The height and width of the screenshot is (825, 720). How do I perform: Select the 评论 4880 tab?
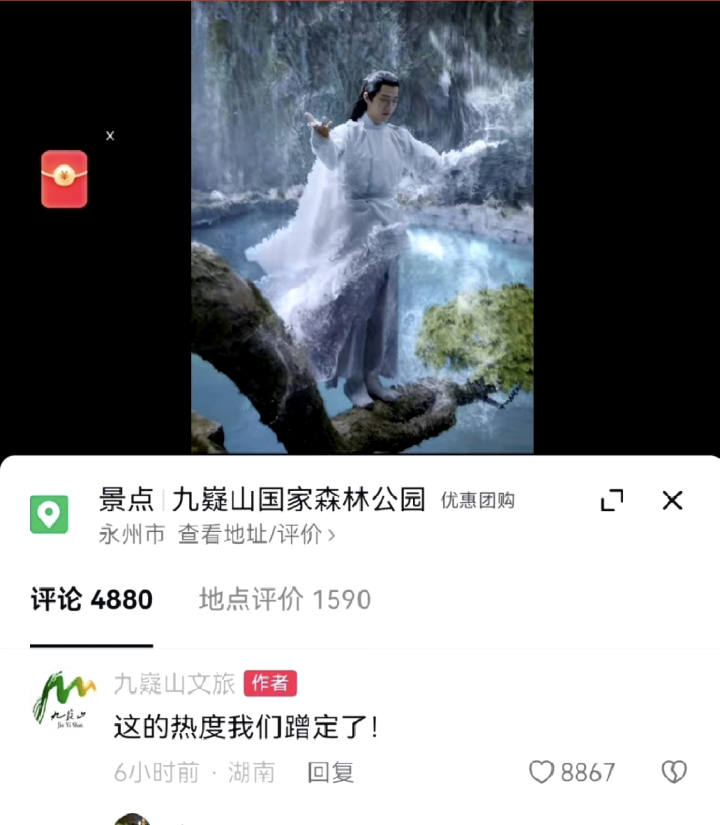coord(91,600)
